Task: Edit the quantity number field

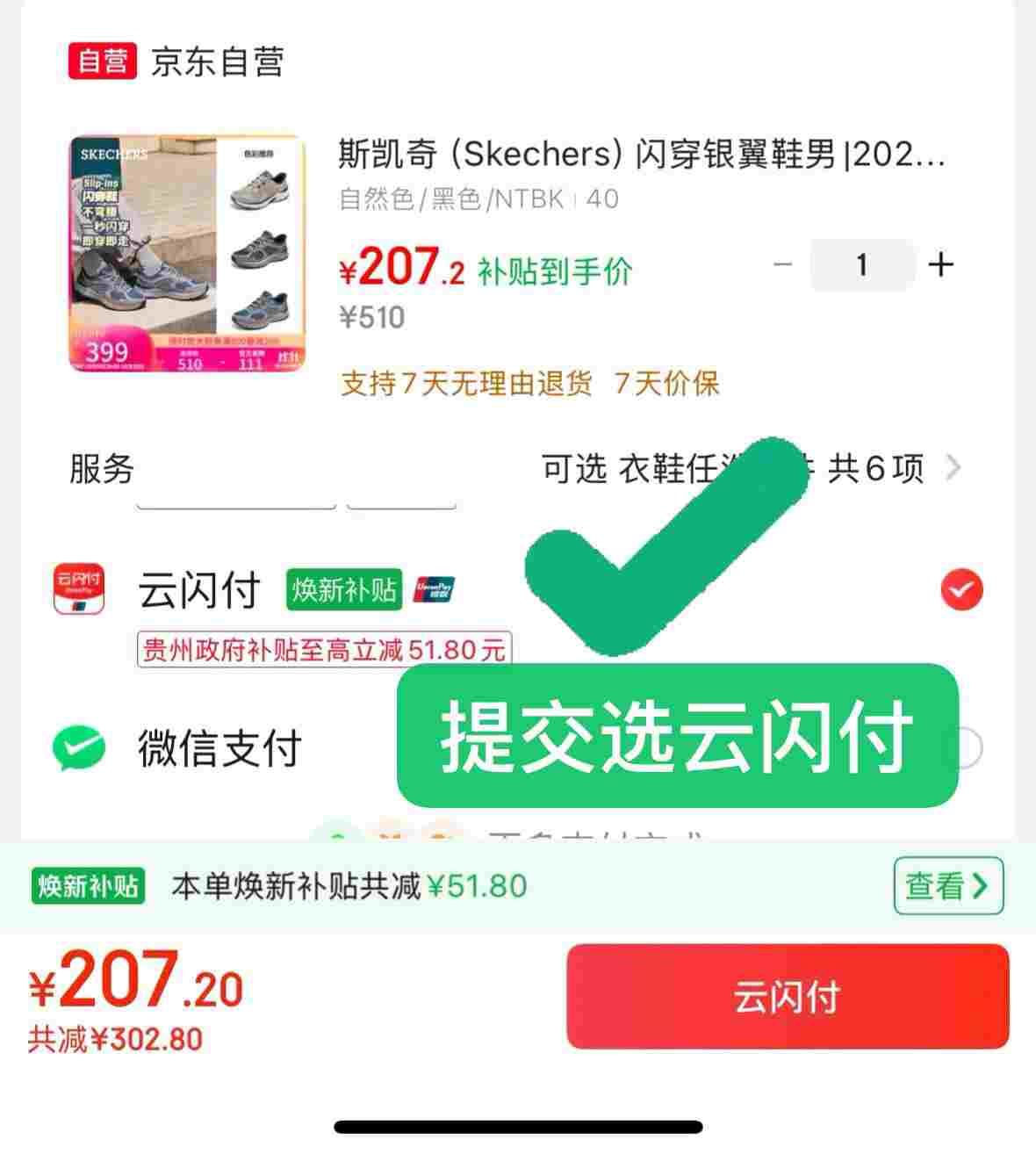Action: tap(861, 264)
